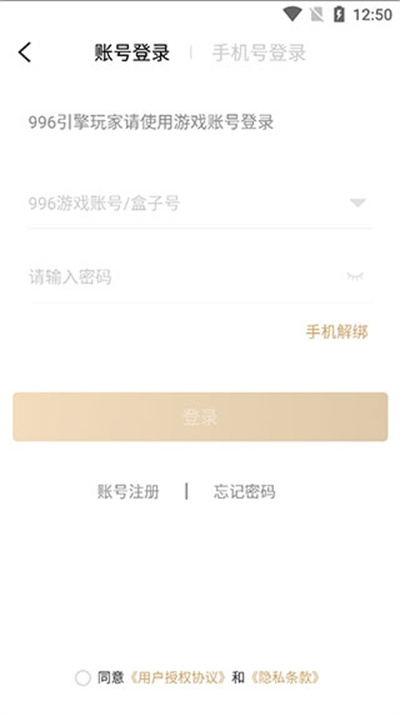The image size is (400, 716).
Task: Open the 手机解绑 link
Action: 337,332
